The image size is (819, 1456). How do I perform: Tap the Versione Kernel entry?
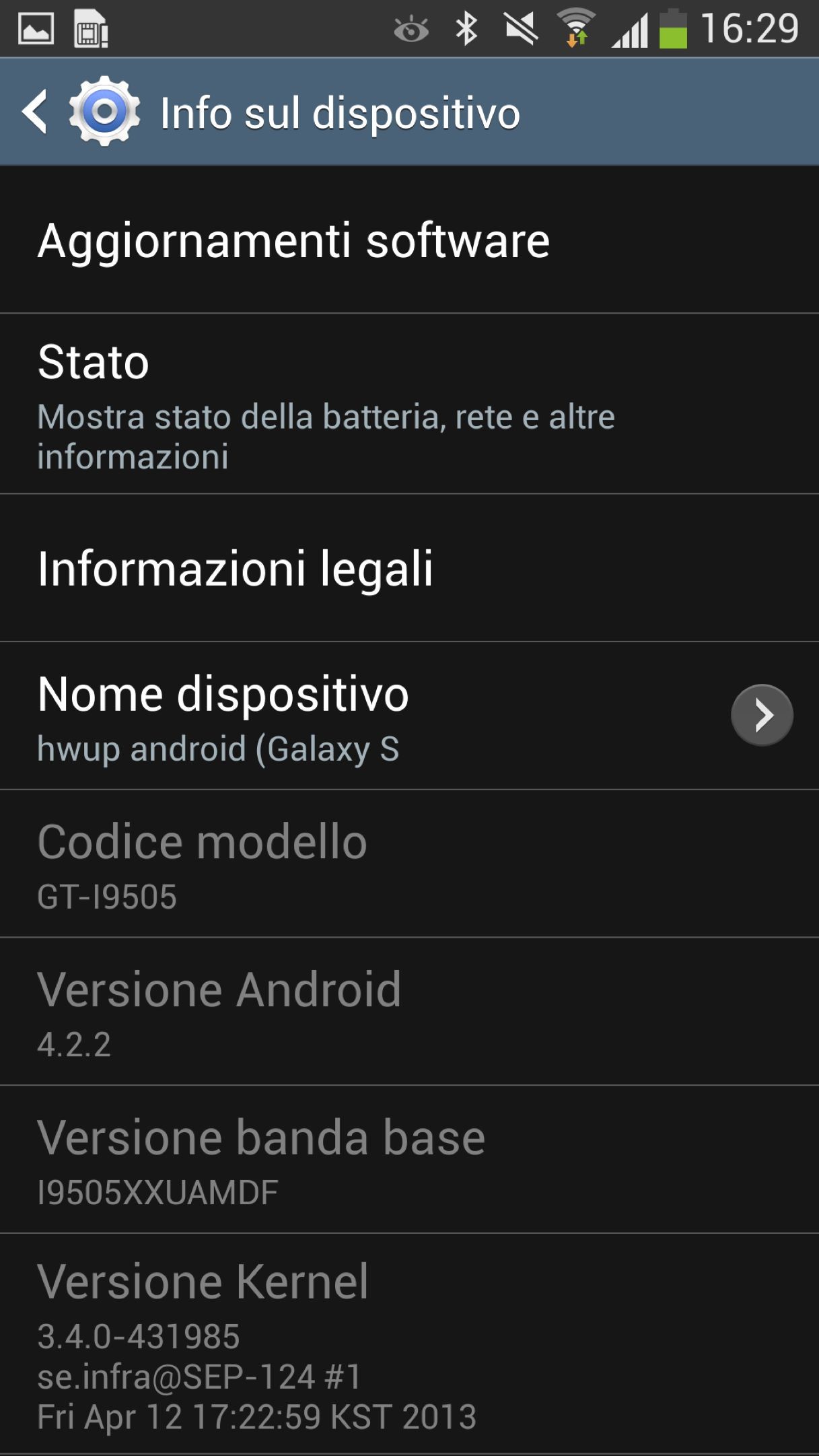point(409,1344)
